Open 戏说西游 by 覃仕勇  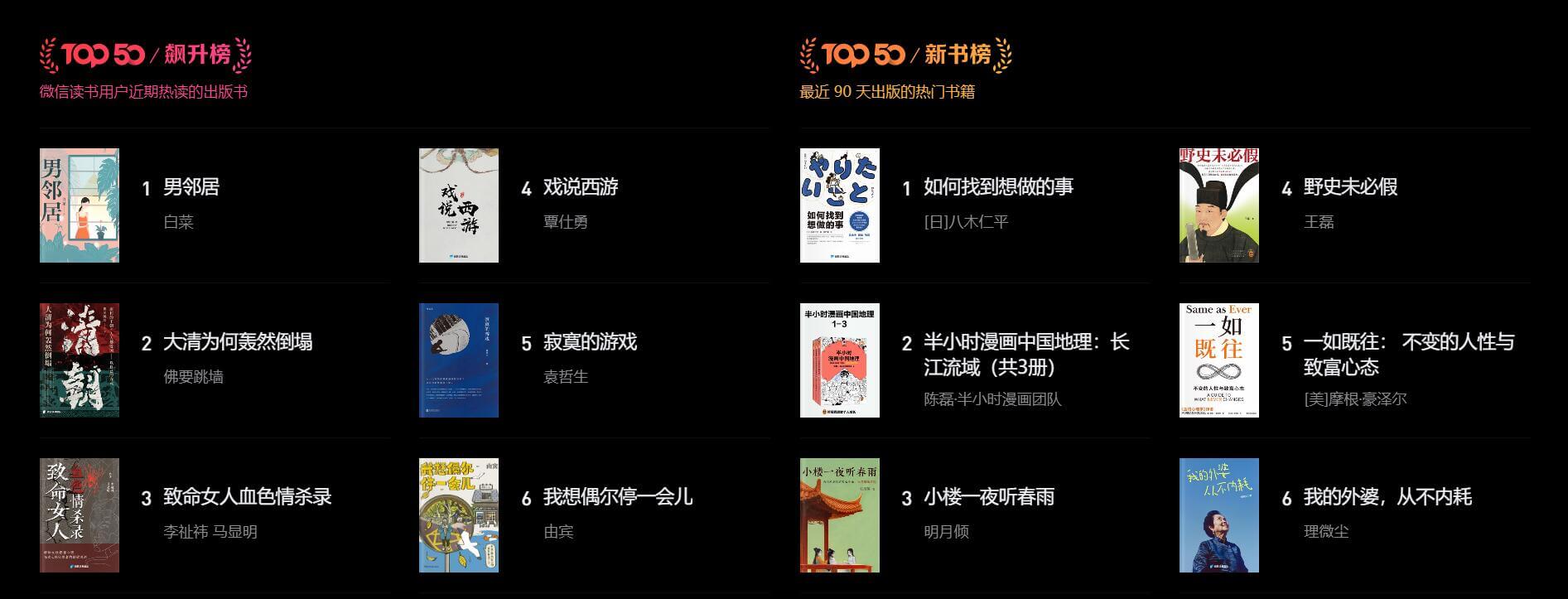coord(581,187)
